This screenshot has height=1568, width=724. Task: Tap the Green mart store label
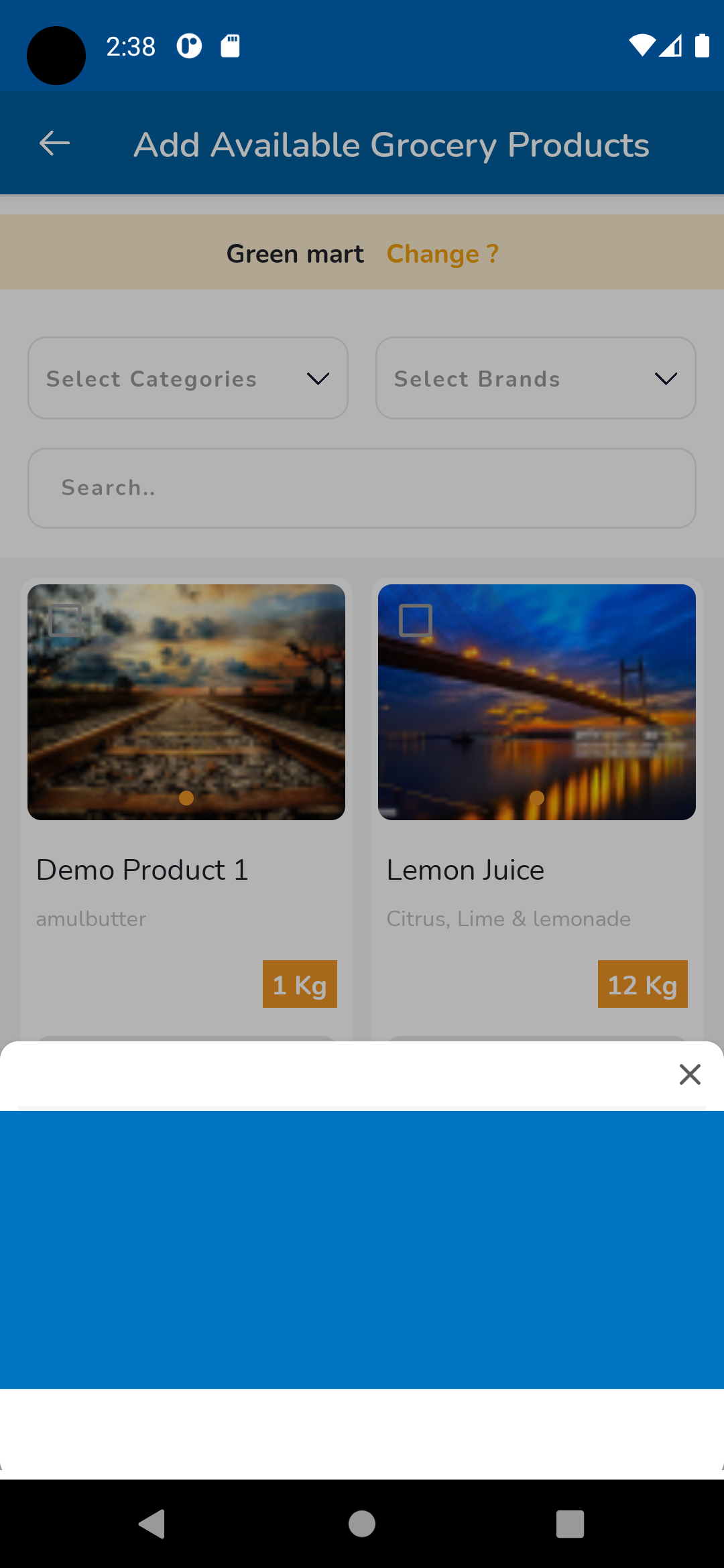[295, 253]
